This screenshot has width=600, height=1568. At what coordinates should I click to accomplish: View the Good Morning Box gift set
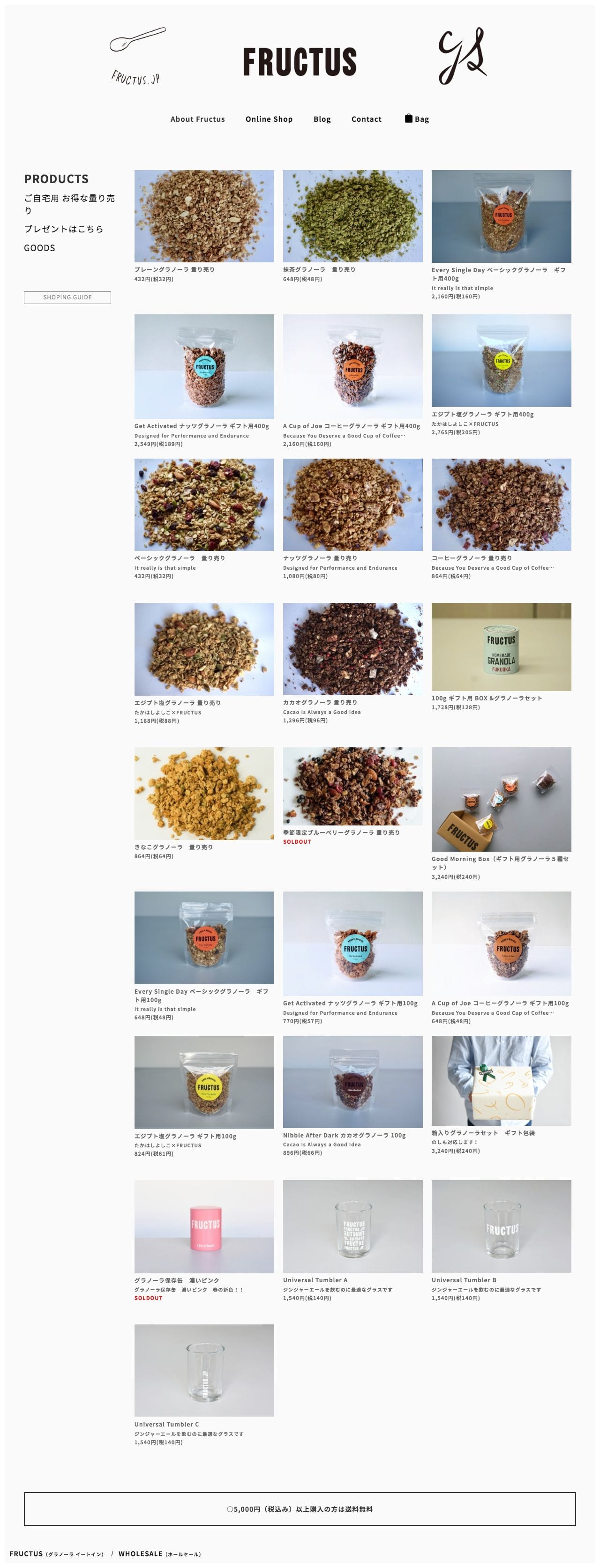501,799
